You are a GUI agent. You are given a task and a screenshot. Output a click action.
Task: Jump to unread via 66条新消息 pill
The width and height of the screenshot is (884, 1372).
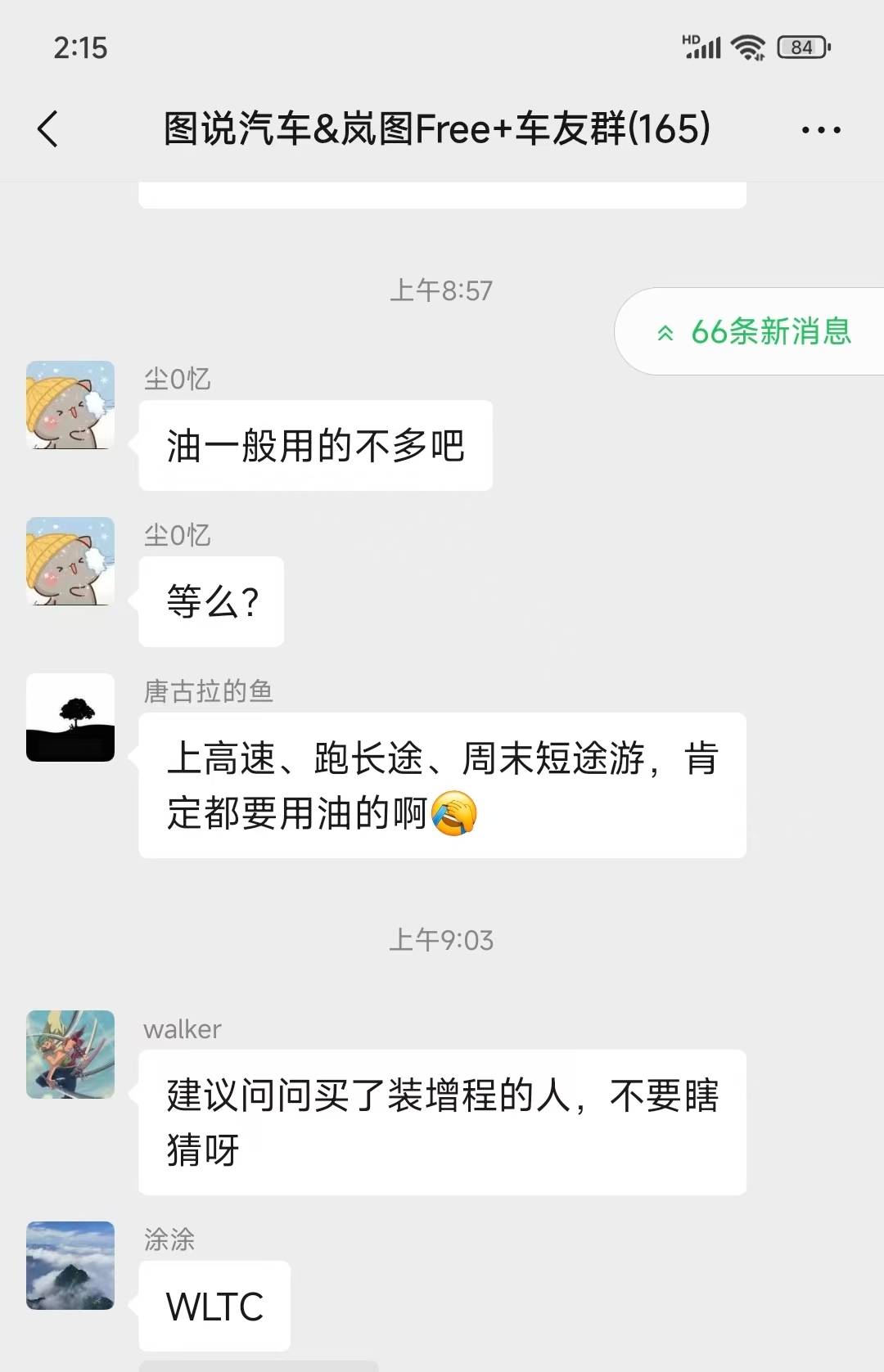coord(753,333)
